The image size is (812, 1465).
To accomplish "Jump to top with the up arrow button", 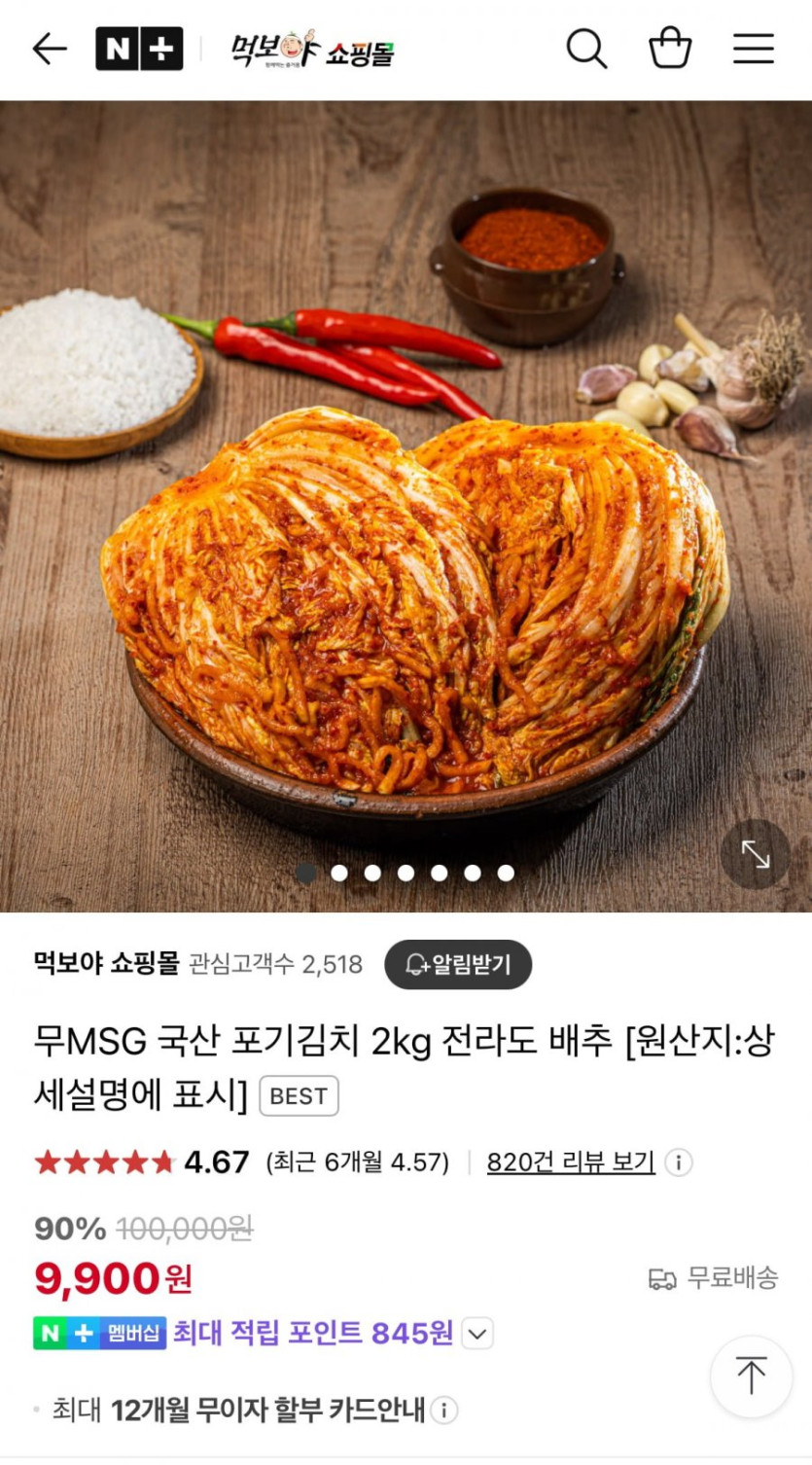I will coord(751,1376).
